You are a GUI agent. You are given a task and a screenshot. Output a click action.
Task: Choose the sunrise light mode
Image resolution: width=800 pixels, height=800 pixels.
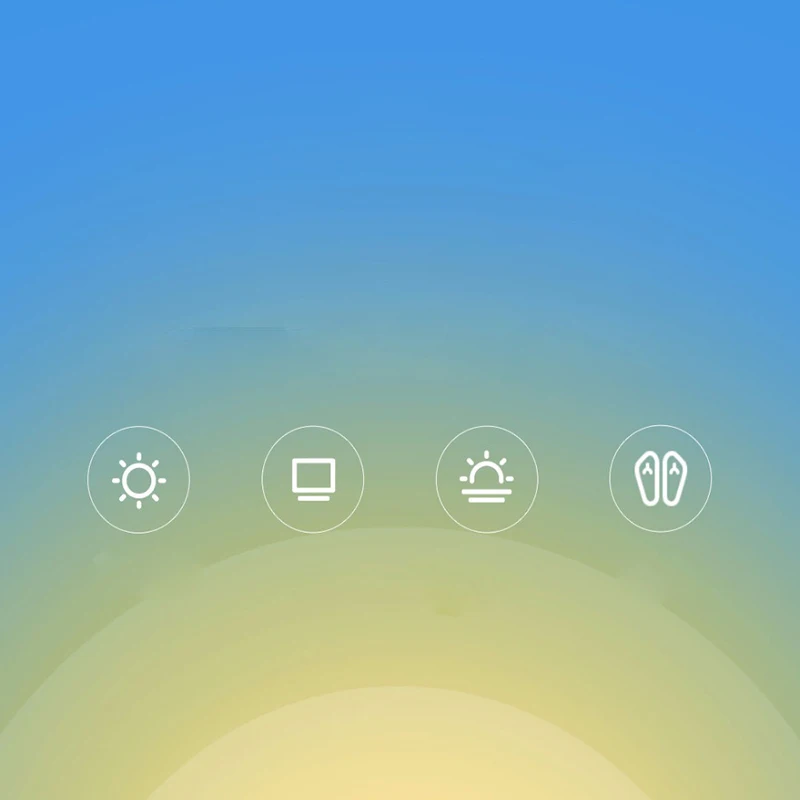point(487,479)
